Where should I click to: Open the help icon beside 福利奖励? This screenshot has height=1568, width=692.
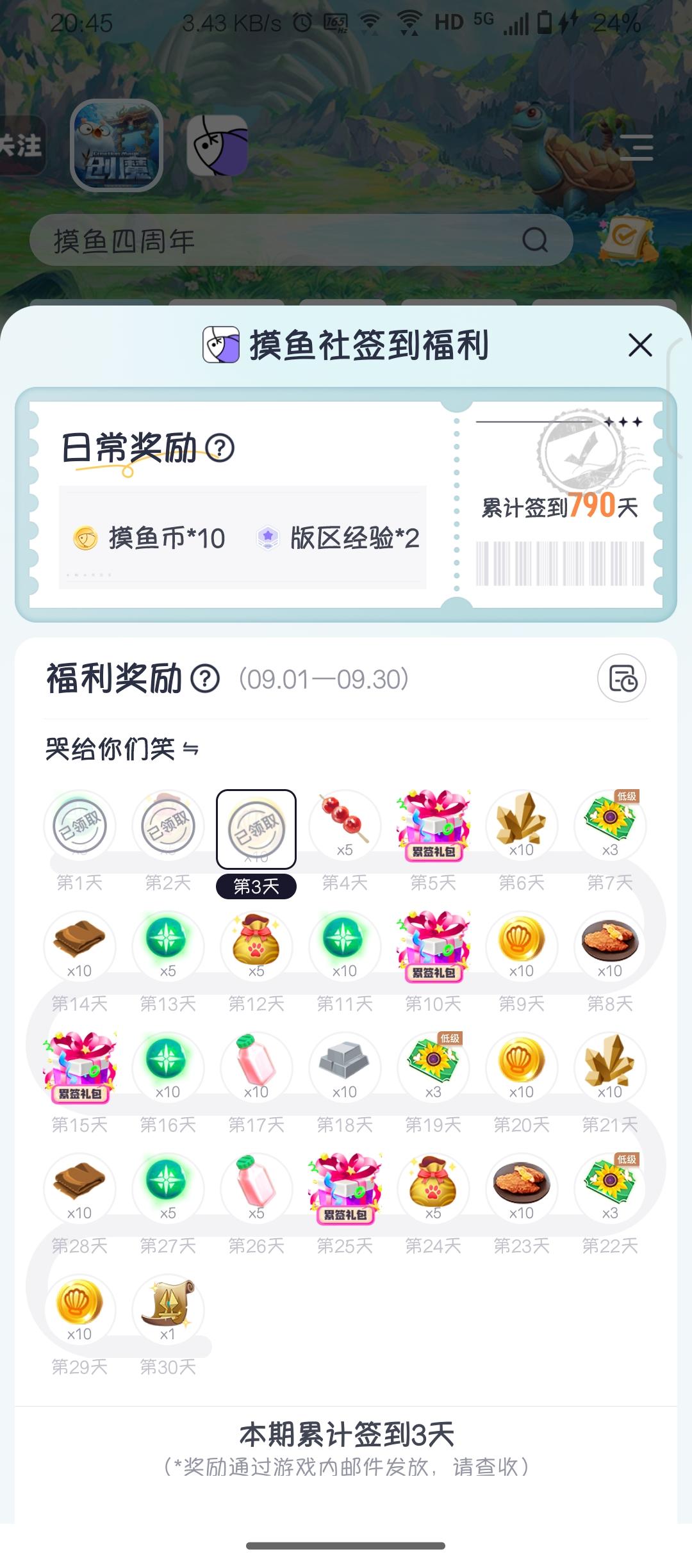coord(206,678)
